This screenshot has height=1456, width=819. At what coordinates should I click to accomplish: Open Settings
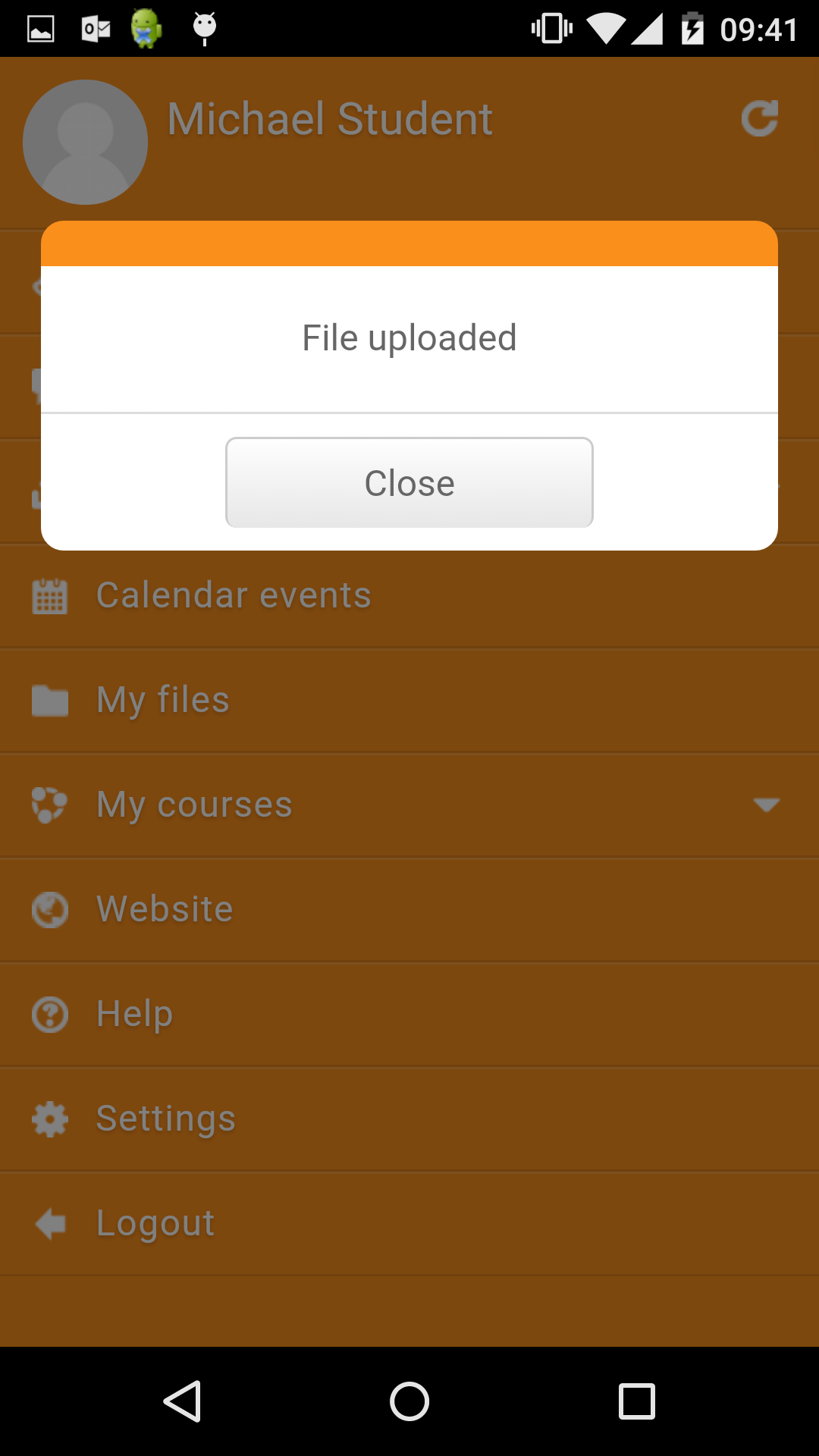(x=409, y=1119)
